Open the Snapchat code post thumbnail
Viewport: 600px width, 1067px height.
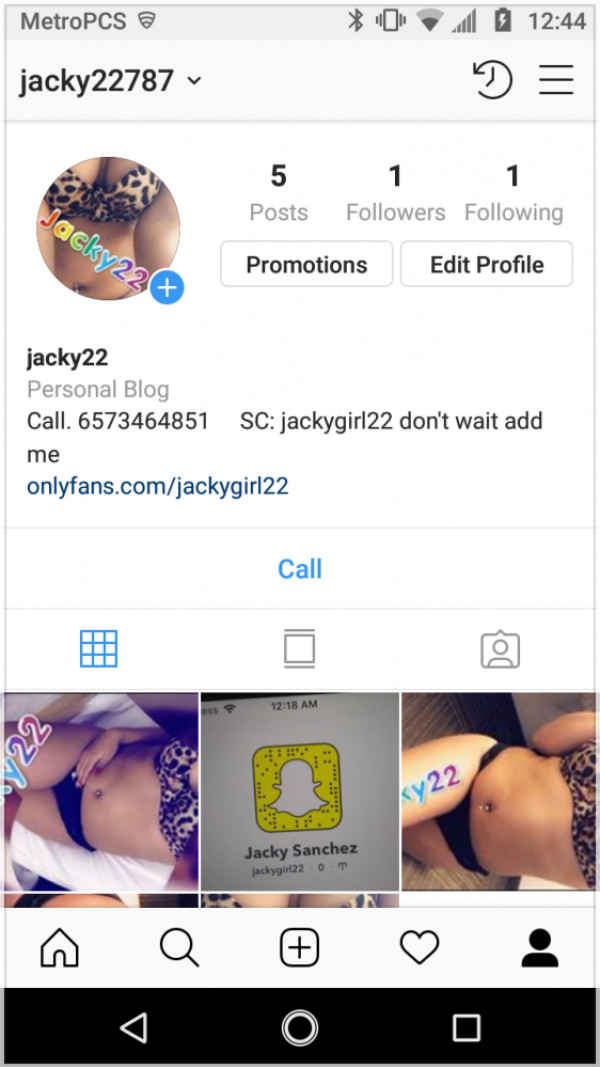pos(300,790)
